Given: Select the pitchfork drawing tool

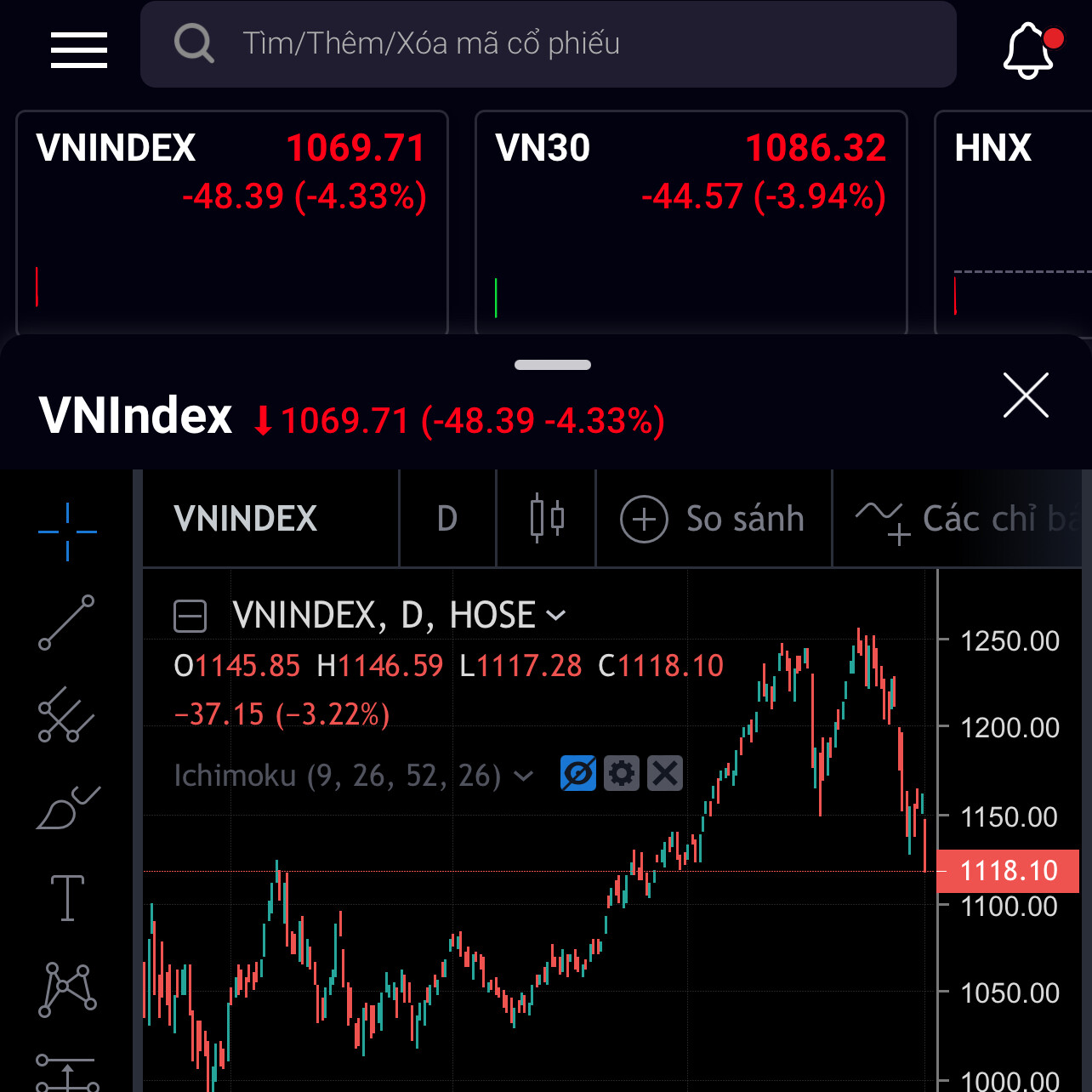Looking at the screenshot, I should pos(66,714).
